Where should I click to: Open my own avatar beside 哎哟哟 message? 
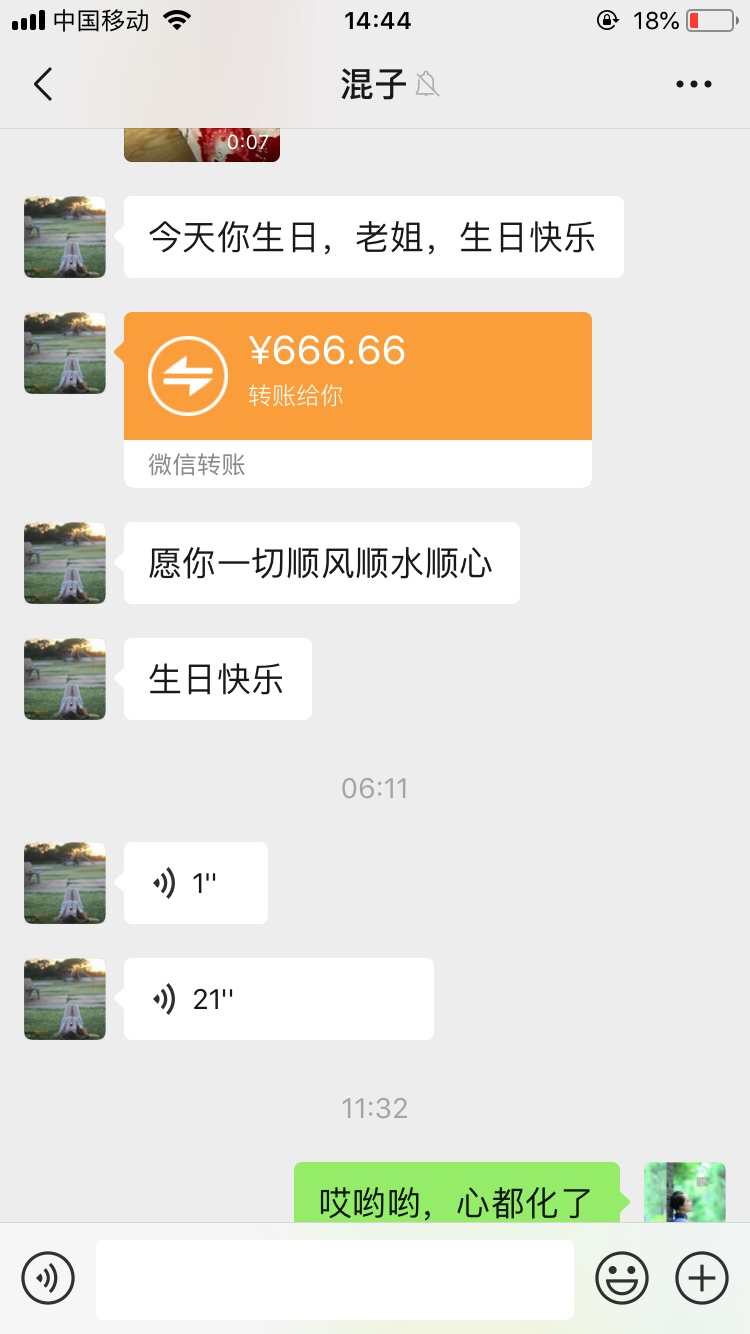pos(684,1193)
